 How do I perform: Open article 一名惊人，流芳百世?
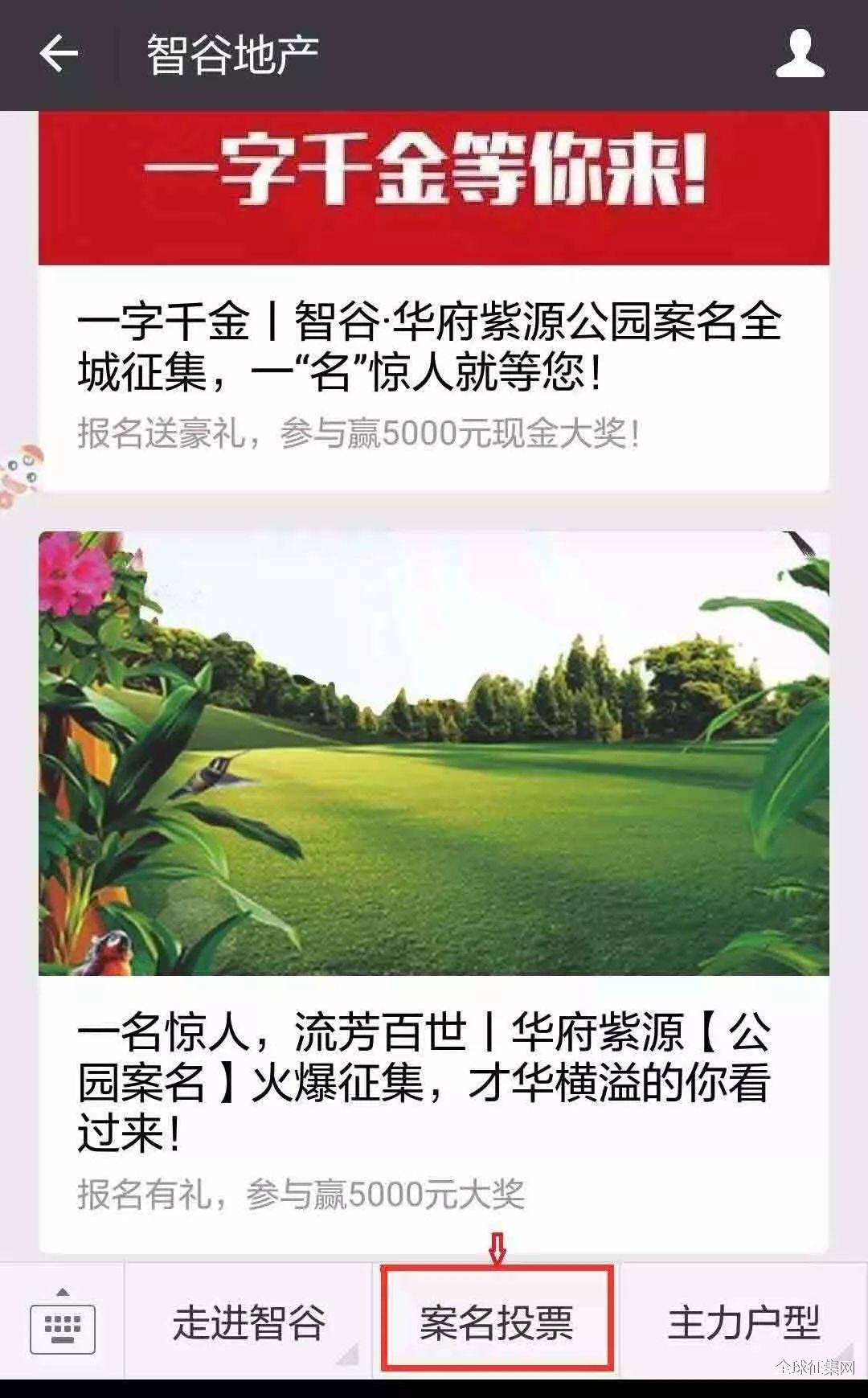(424, 1081)
